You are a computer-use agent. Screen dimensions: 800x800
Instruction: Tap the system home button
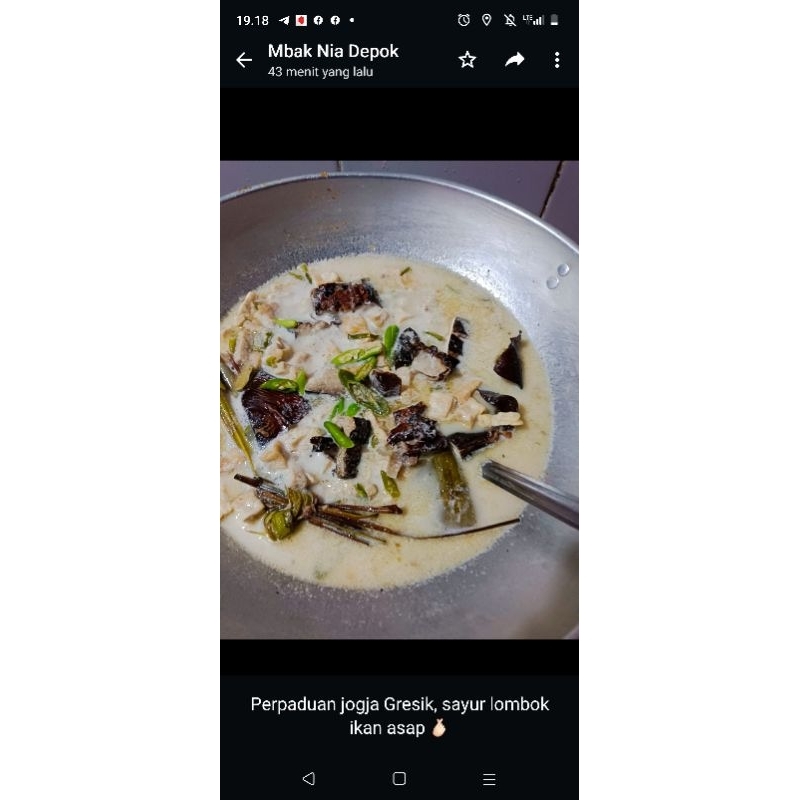point(399,779)
